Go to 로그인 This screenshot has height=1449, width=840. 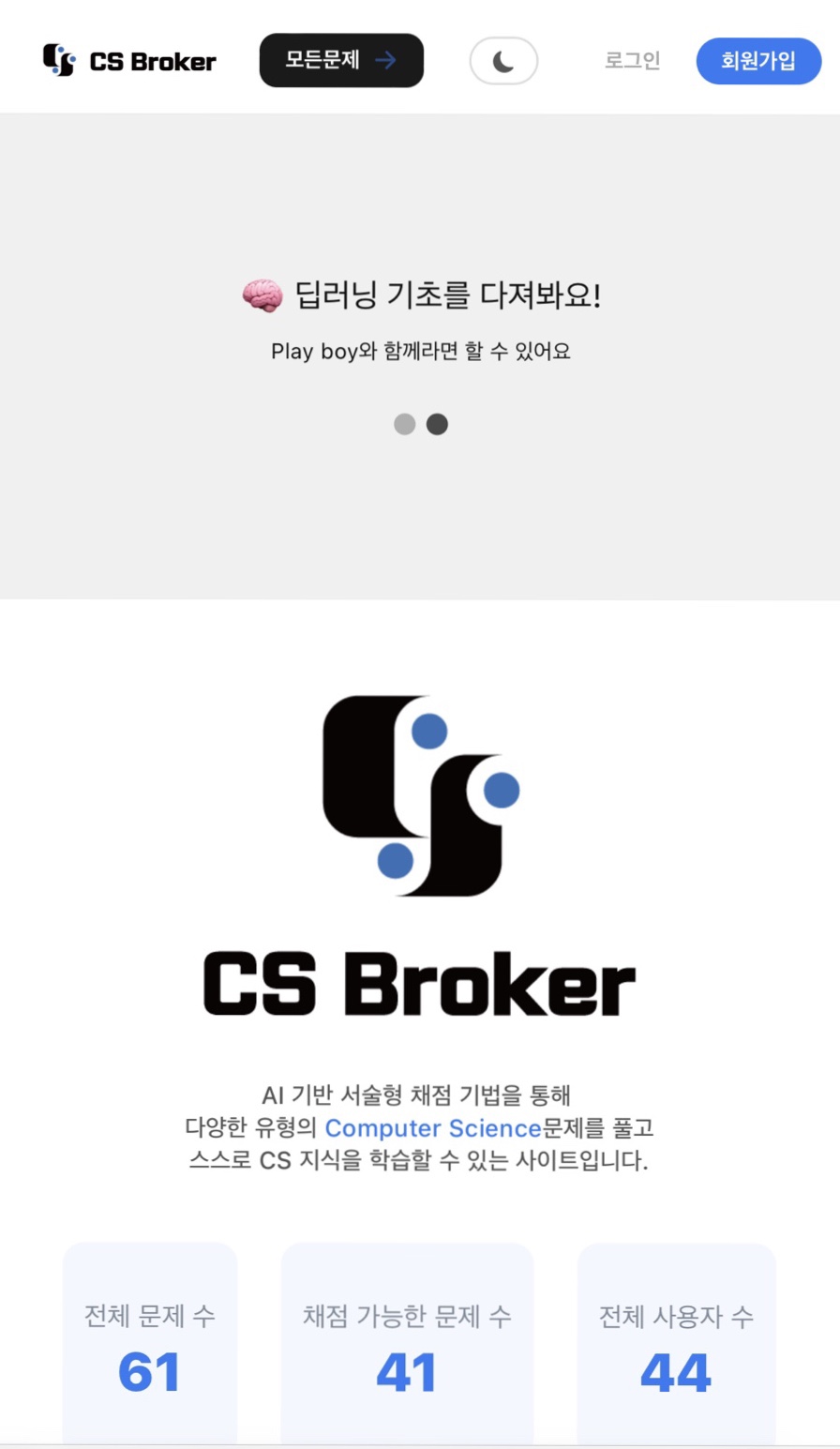(x=633, y=61)
